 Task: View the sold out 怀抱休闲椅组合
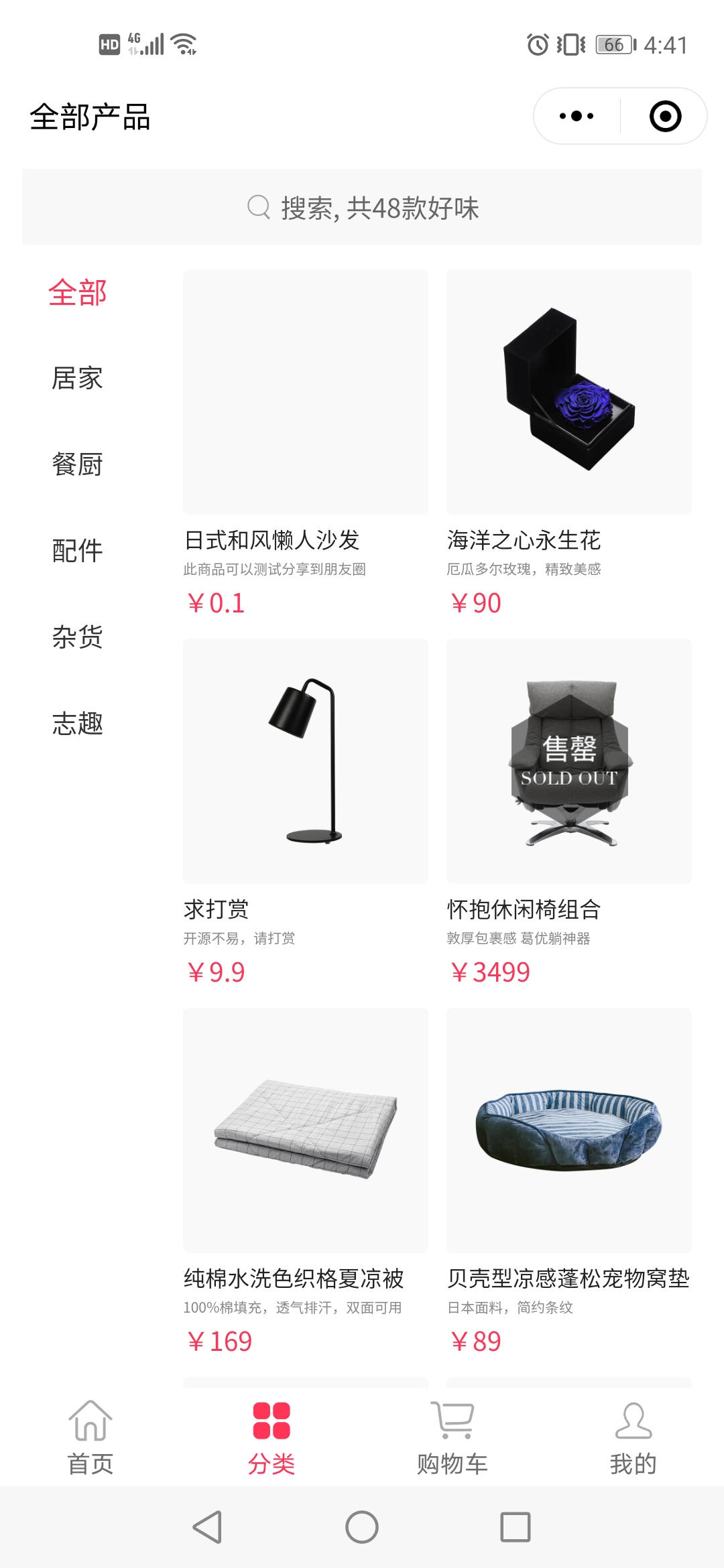click(x=569, y=761)
